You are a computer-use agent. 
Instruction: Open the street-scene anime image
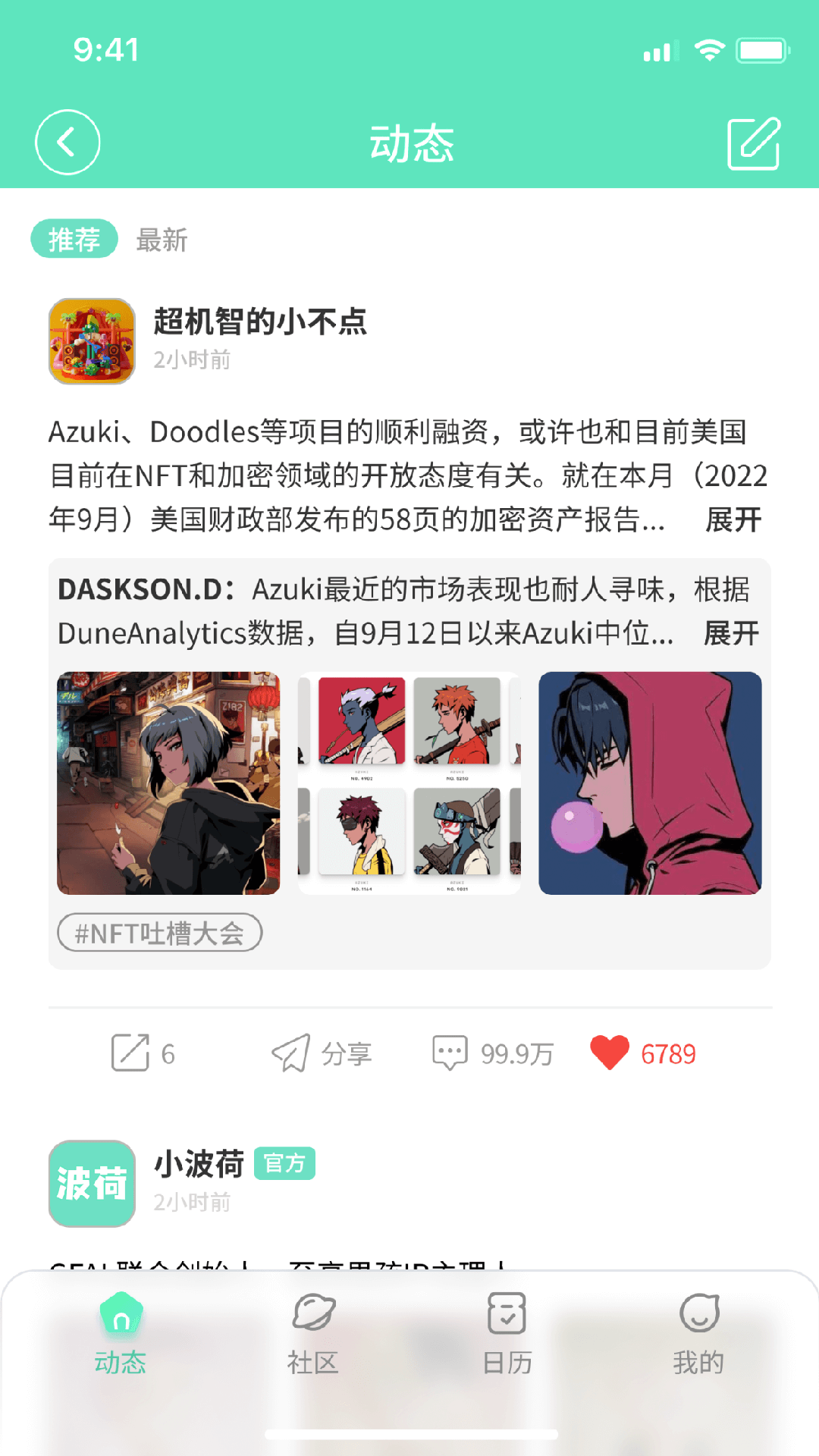[168, 783]
